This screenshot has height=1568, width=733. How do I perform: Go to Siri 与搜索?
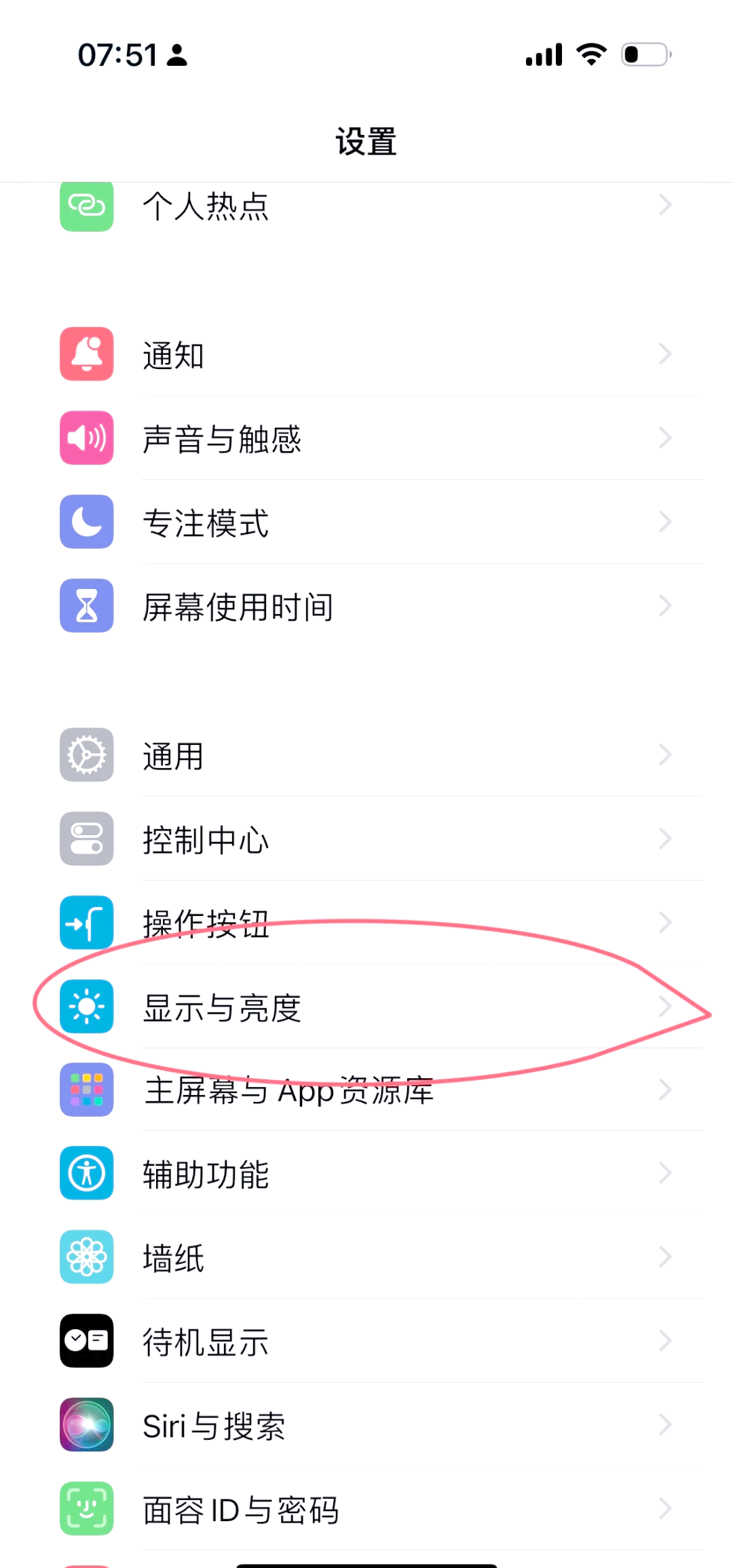366,1425
